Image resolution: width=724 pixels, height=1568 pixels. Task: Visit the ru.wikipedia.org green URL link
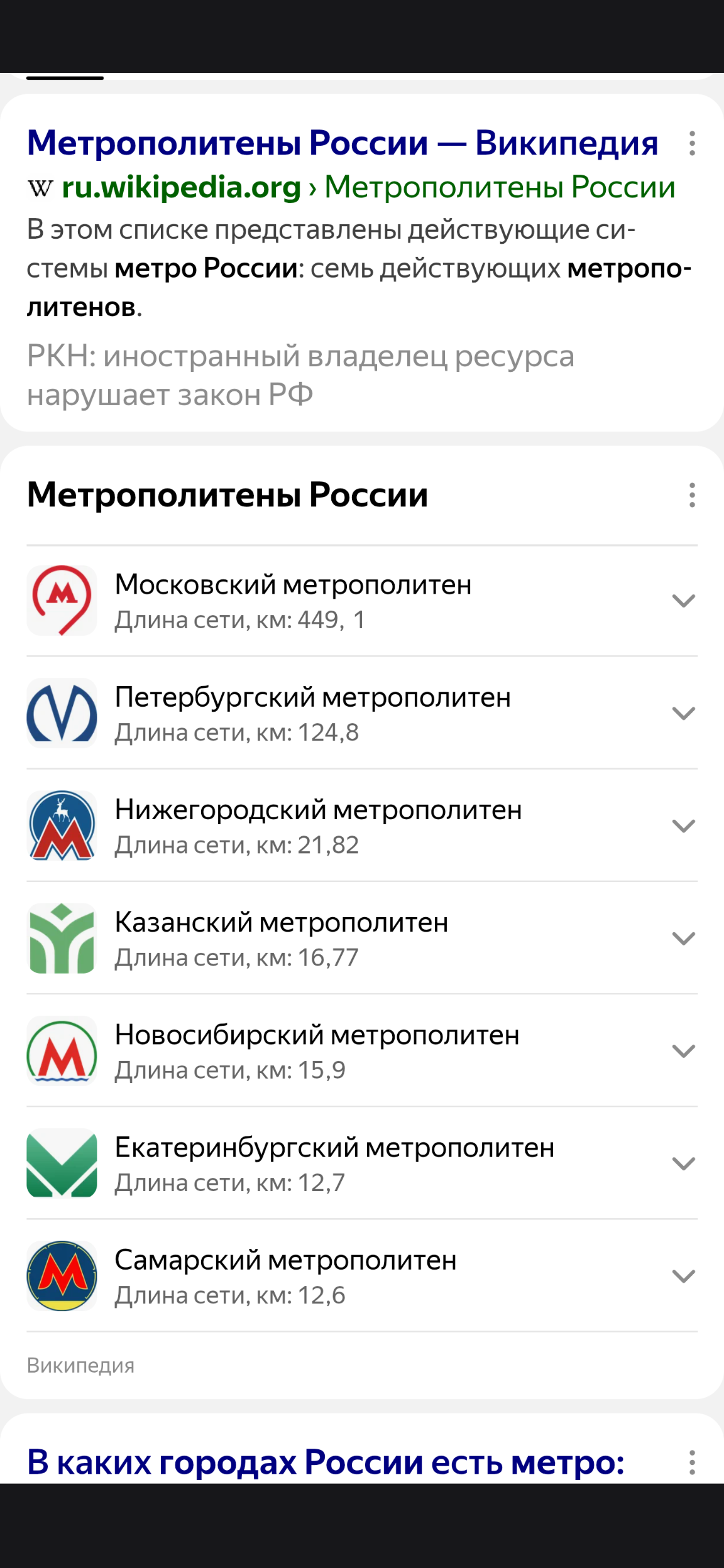[182, 187]
